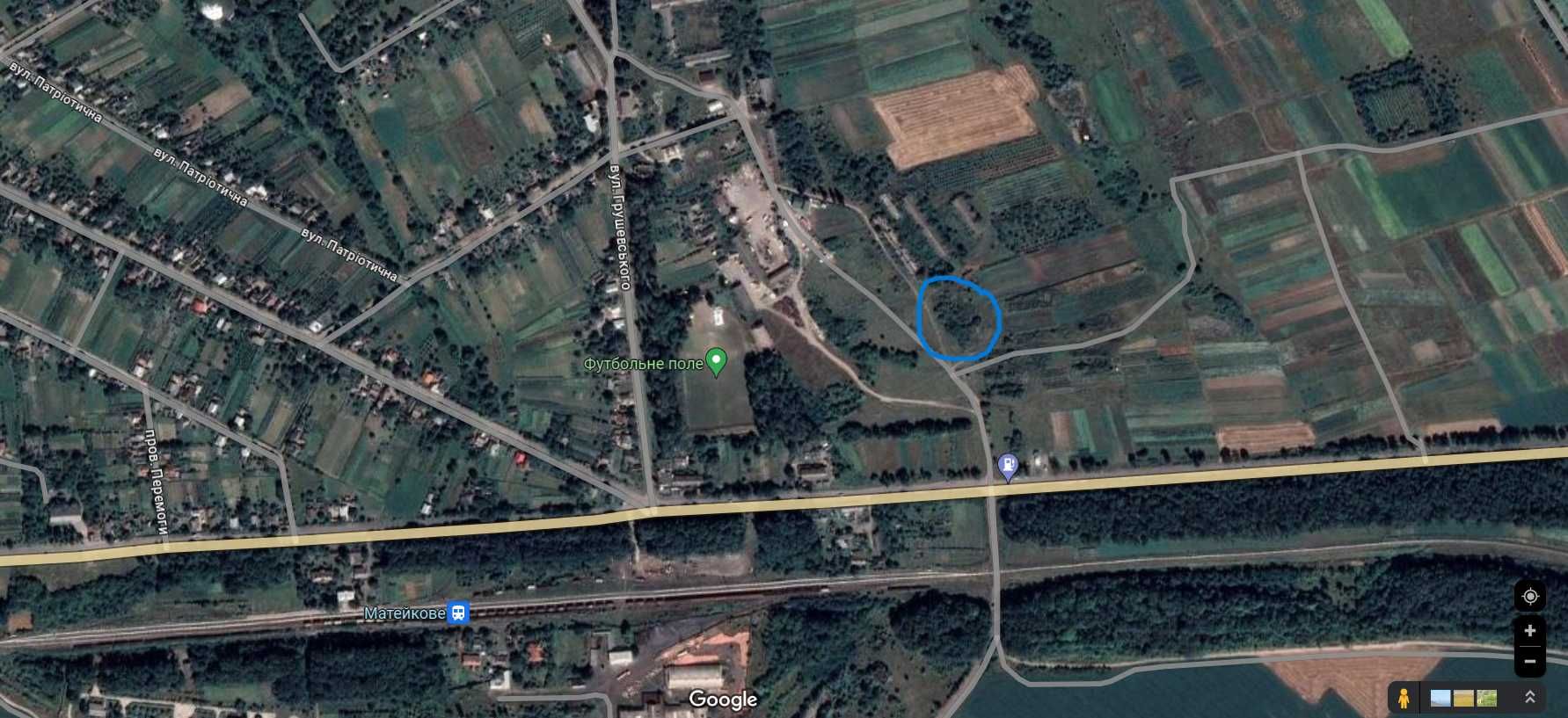Open the gas station pin
Image resolution: width=1568 pixels, height=718 pixels.
click(1009, 466)
